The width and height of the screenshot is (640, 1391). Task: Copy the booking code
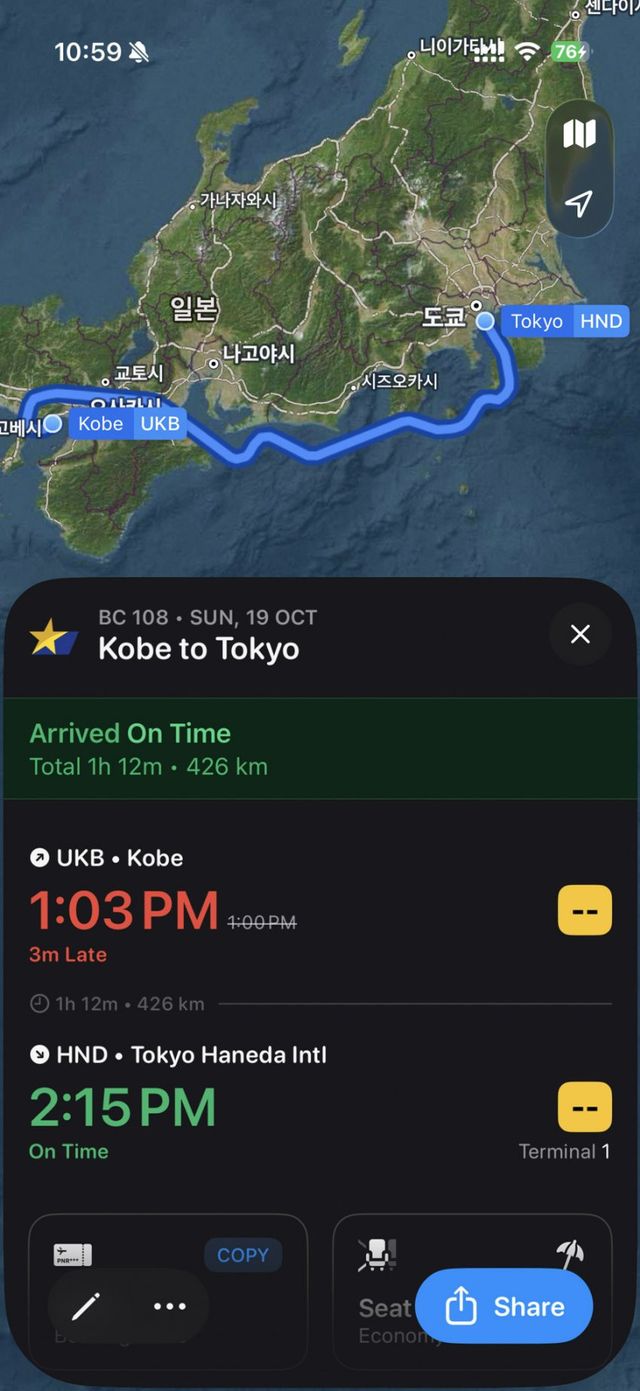point(243,1255)
